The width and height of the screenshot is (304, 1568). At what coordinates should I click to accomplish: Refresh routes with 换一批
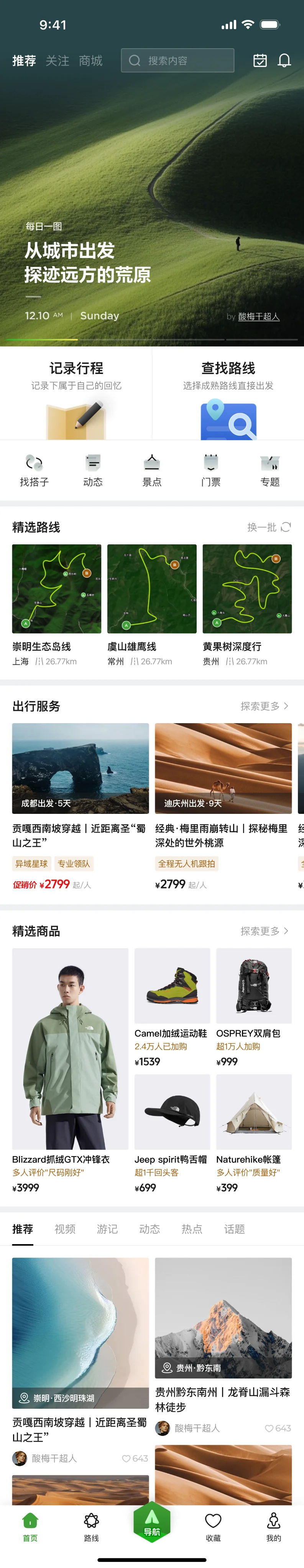click(x=269, y=527)
